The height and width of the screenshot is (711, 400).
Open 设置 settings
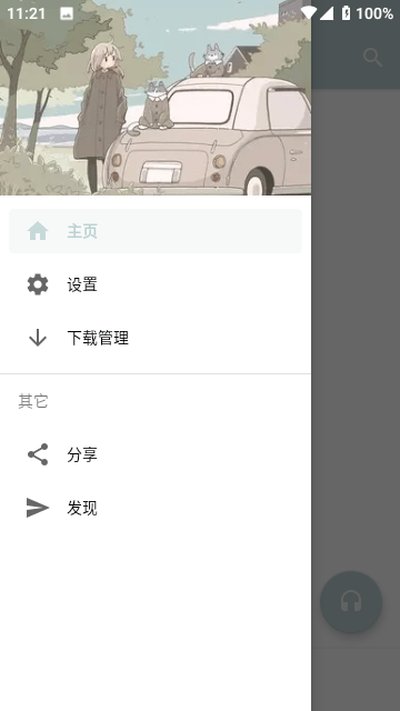(x=155, y=285)
